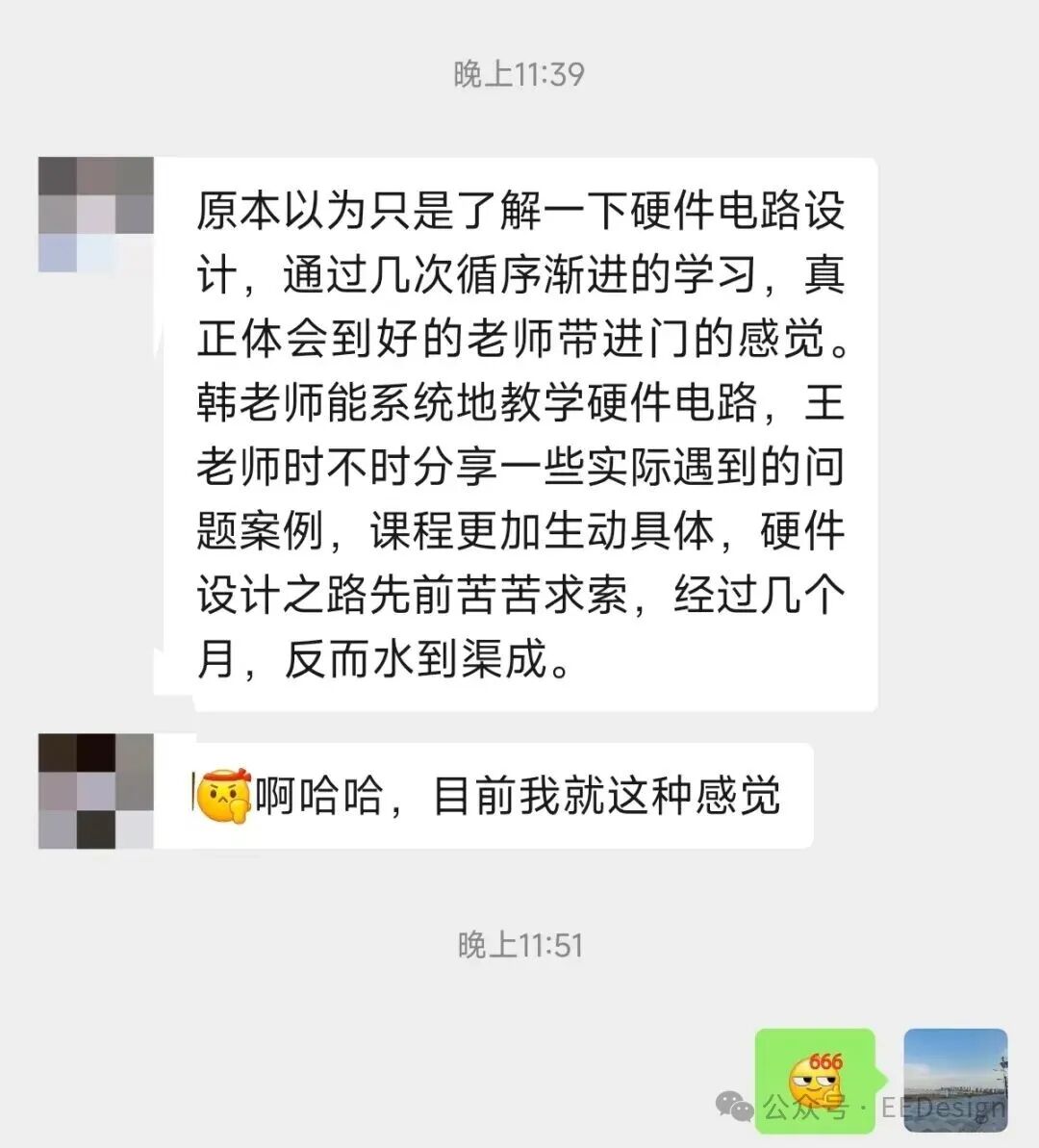Click the 晚上11:51 timestamp
This screenshot has width=1039, height=1148.
coord(519,943)
